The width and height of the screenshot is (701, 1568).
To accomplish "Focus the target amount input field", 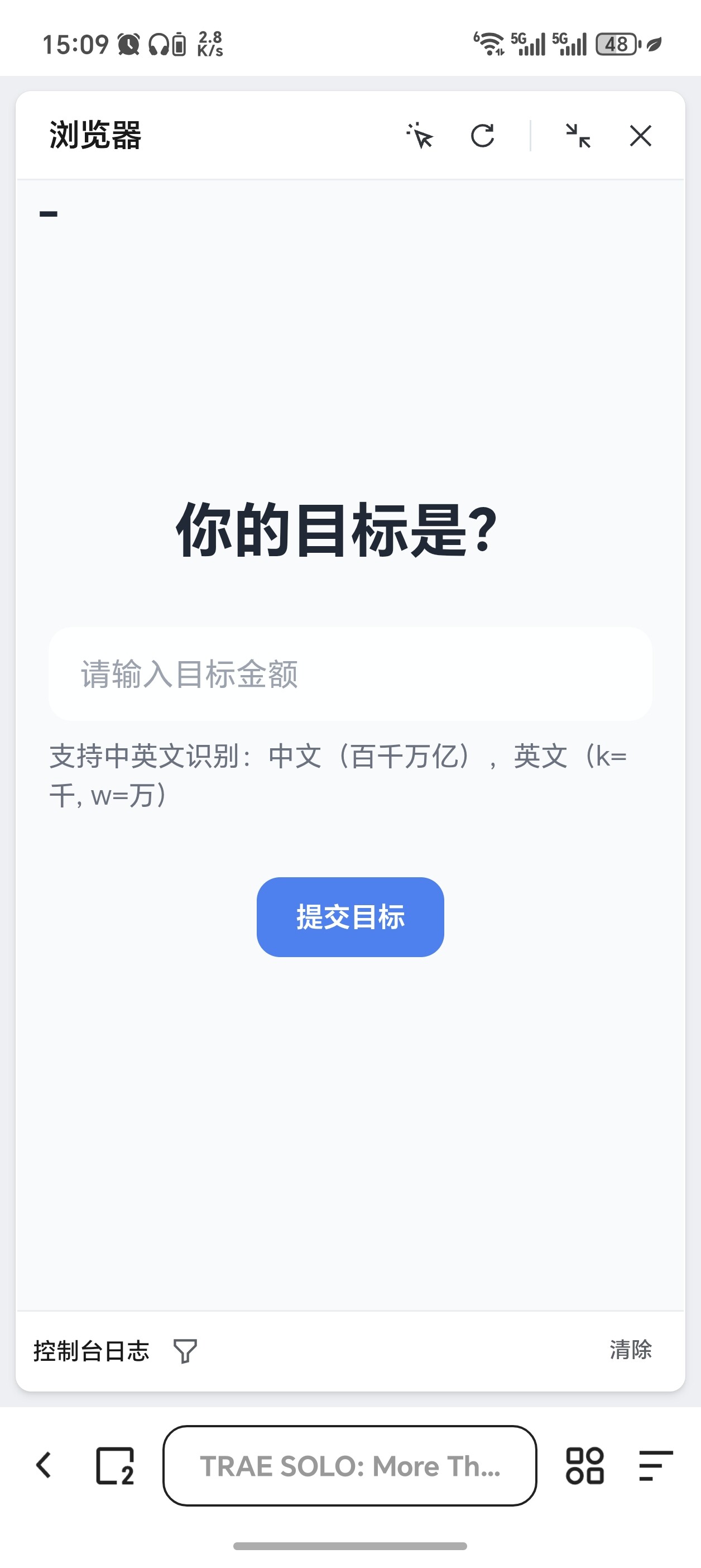I will point(350,674).
